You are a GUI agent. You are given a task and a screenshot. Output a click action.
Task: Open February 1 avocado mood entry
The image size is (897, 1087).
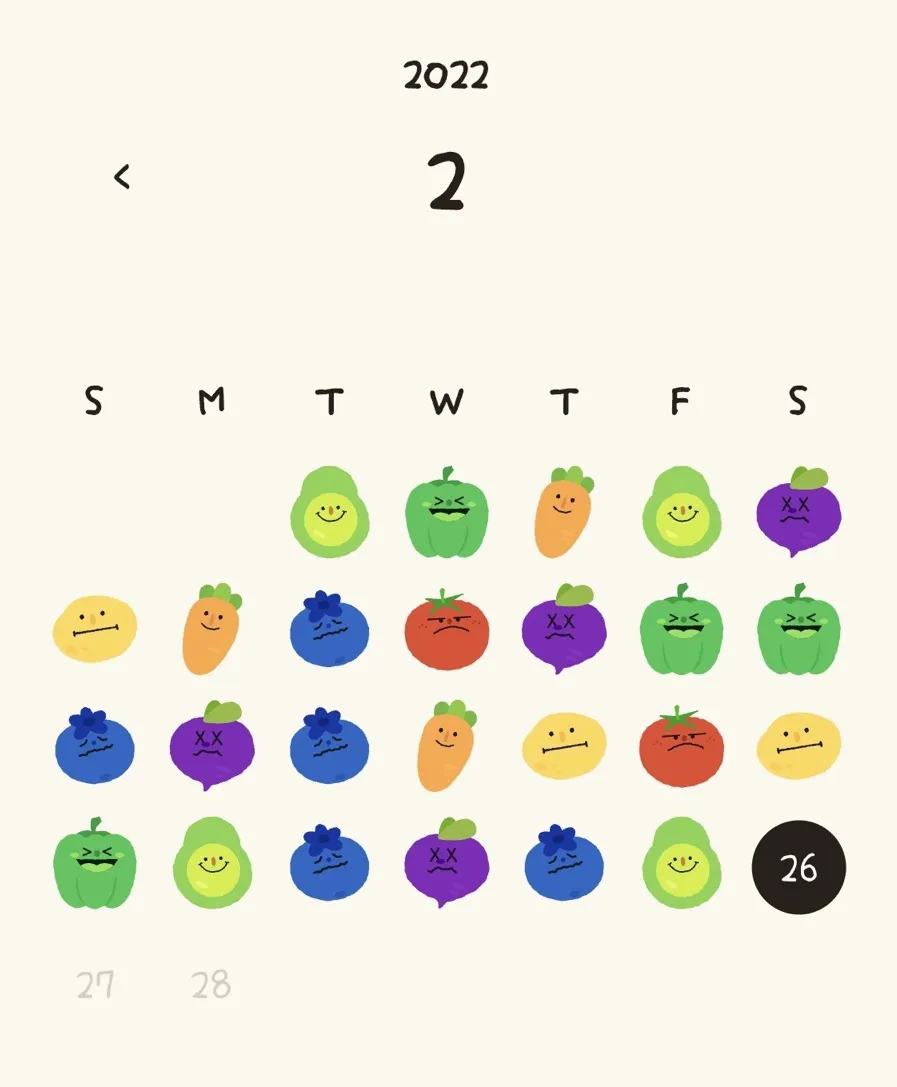pyautogui.click(x=329, y=512)
